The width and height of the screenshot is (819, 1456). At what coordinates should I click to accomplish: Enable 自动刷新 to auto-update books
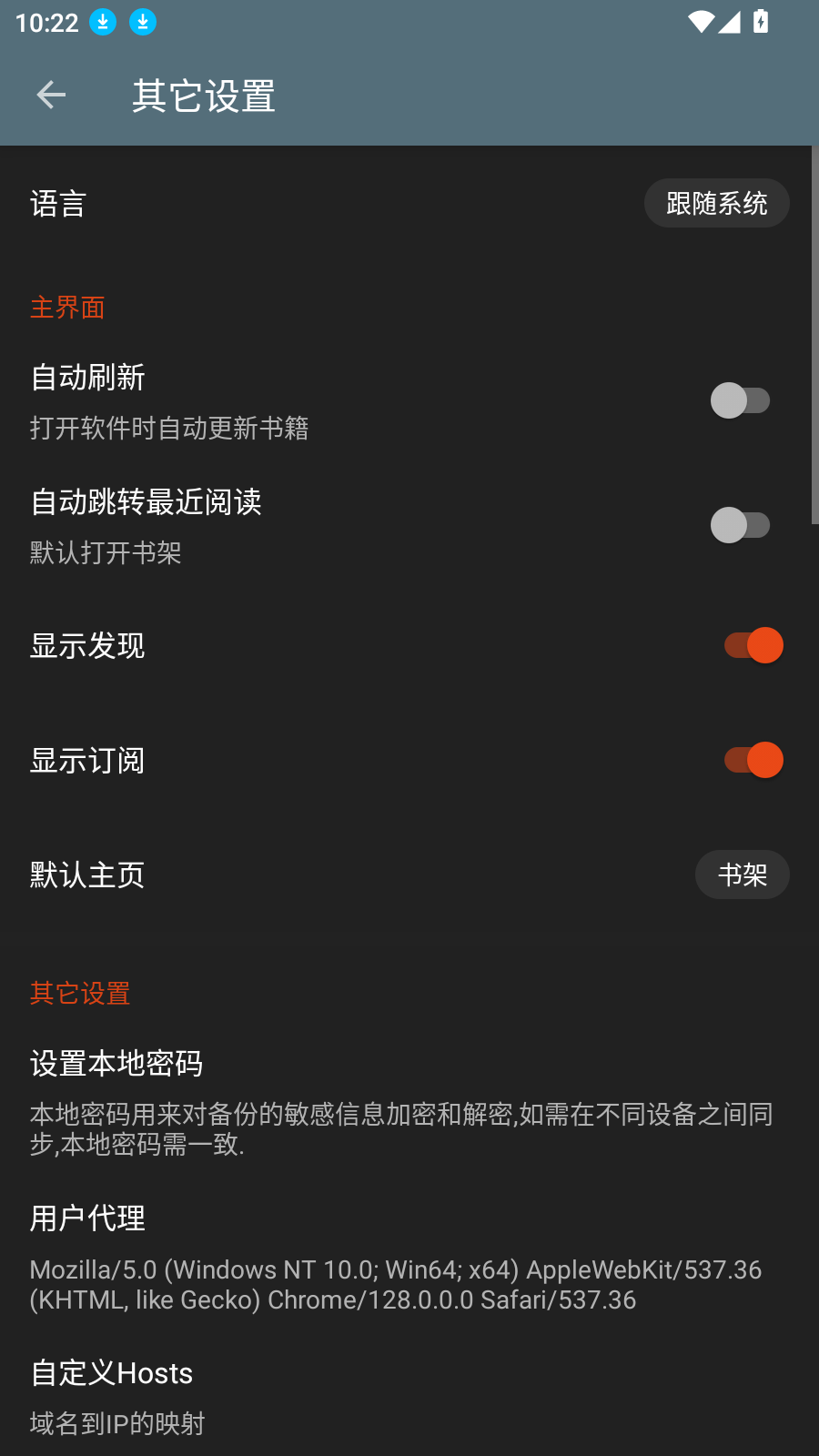point(742,400)
